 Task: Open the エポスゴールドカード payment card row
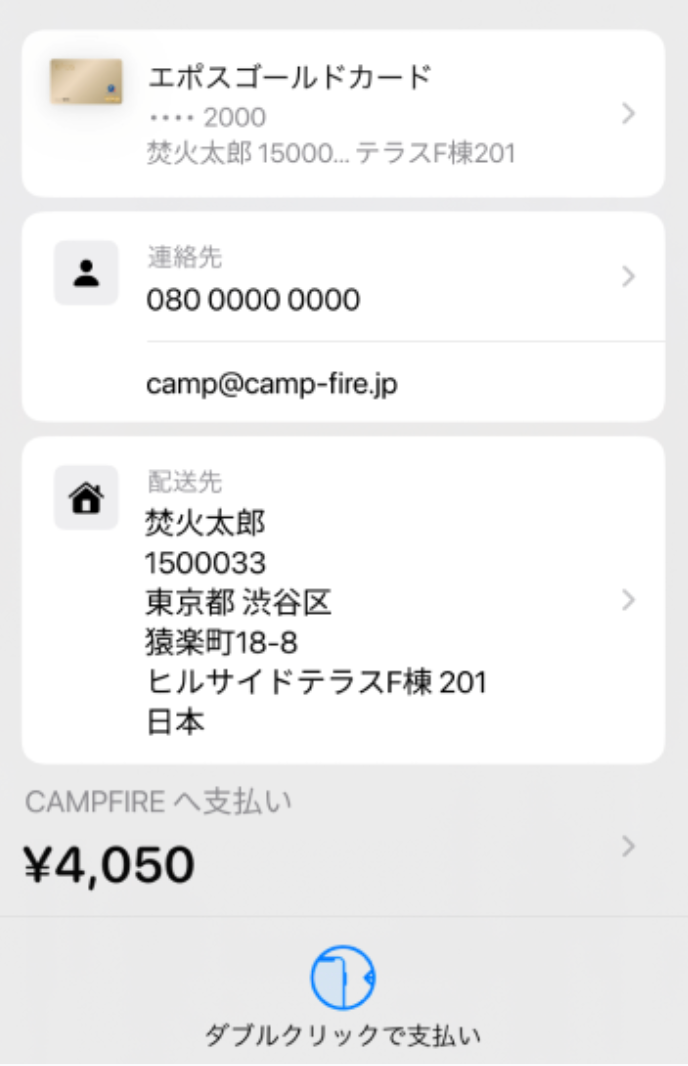(343, 114)
